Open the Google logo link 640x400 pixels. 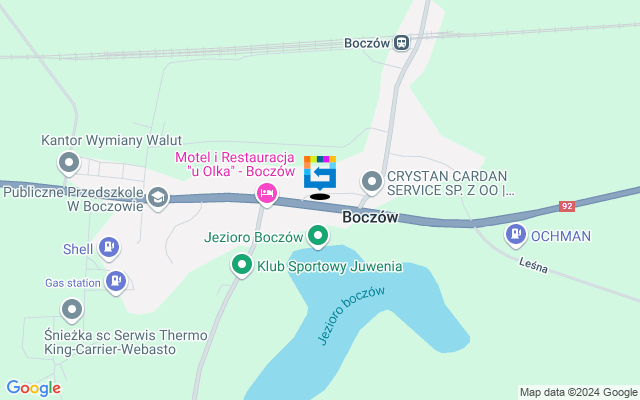click(33, 388)
